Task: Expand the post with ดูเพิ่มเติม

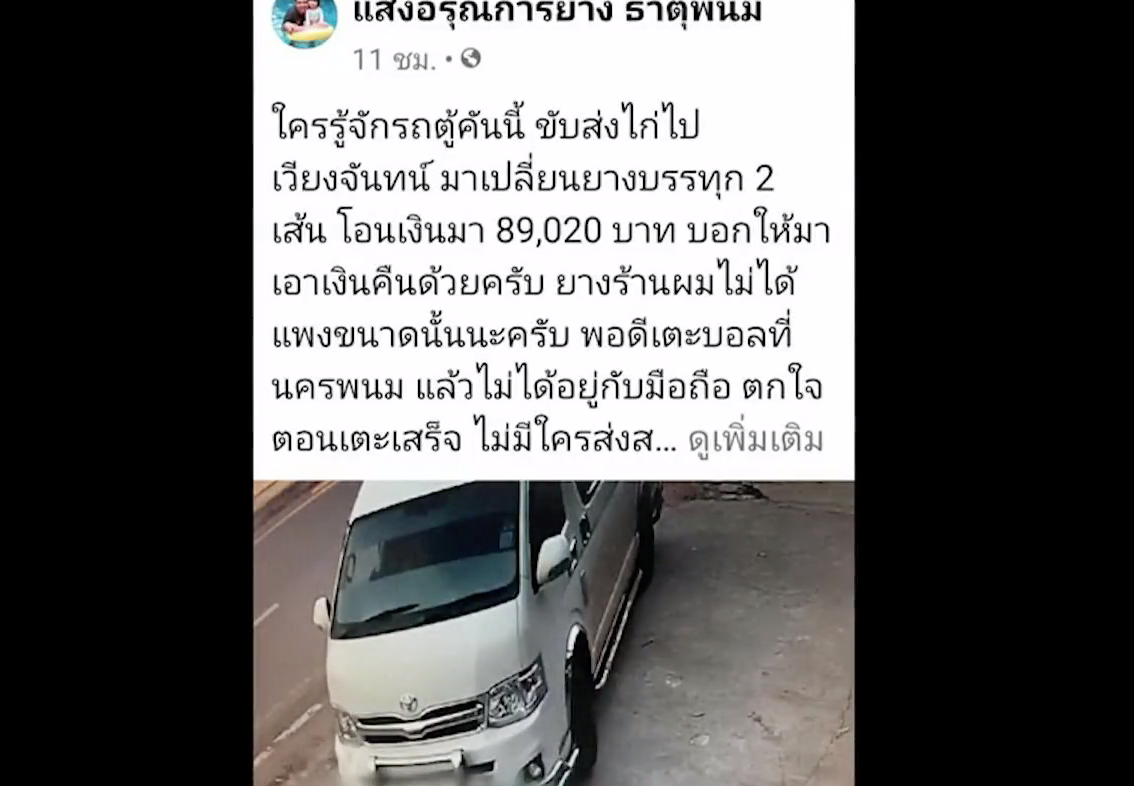Action: pos(756,440)
